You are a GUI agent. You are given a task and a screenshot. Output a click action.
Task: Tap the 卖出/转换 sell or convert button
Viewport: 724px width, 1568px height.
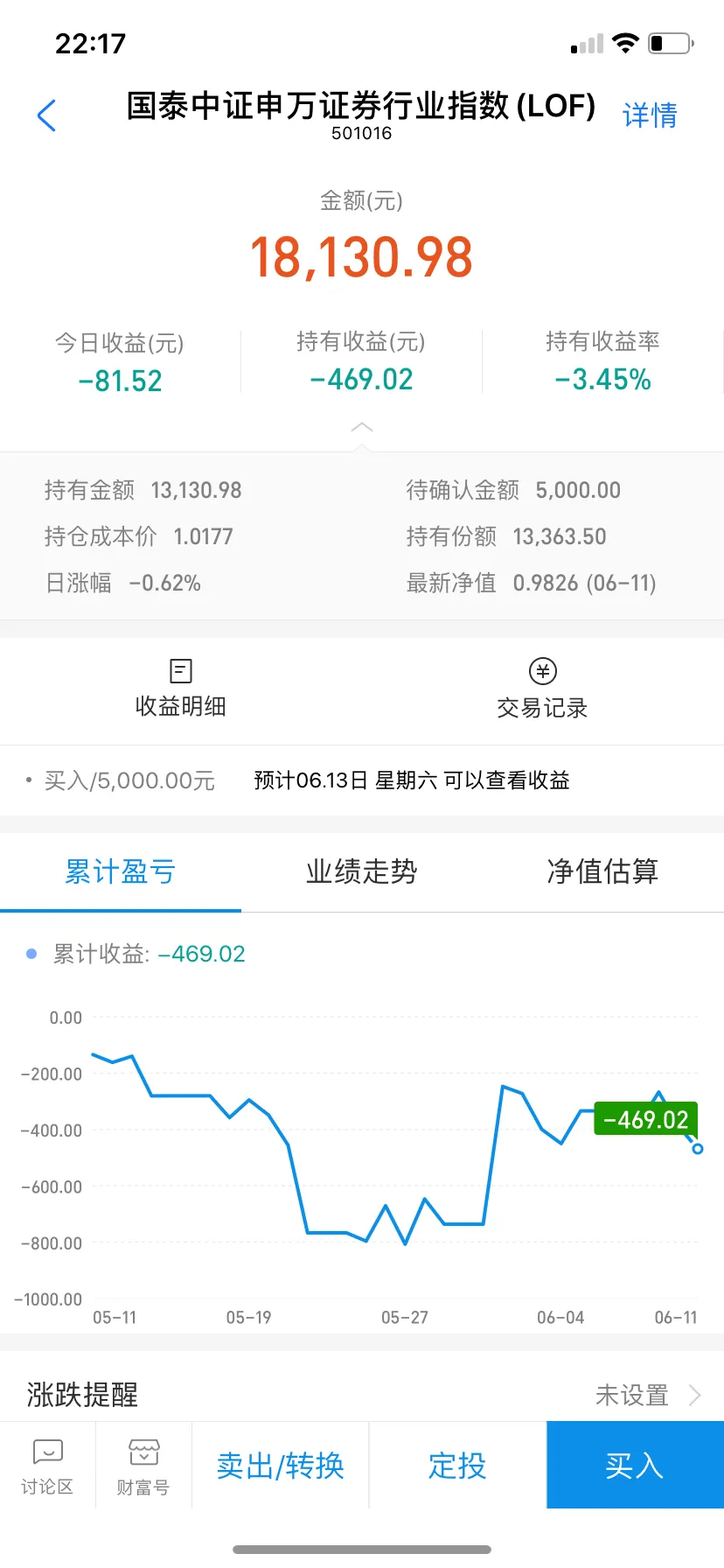[280, 1465]
